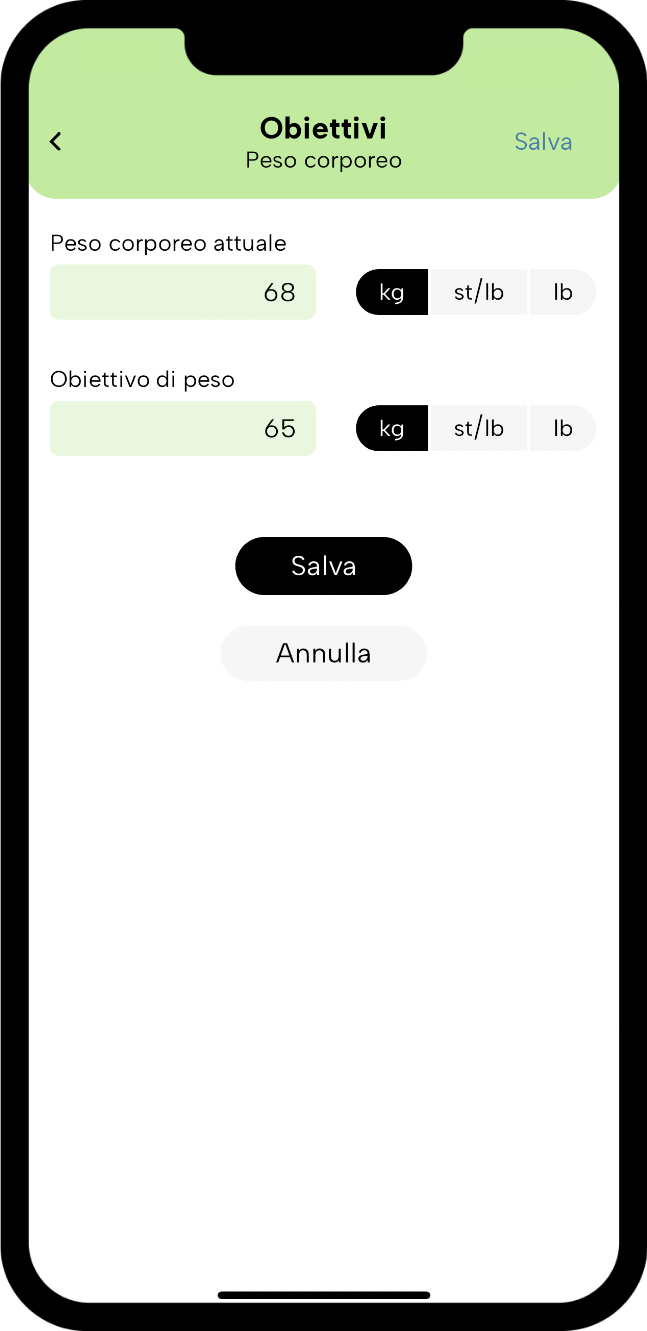This screenshot has width=647, height=1331.
Task: Edit the Obiettivo di peso field
Action: (x=183, y=428)
